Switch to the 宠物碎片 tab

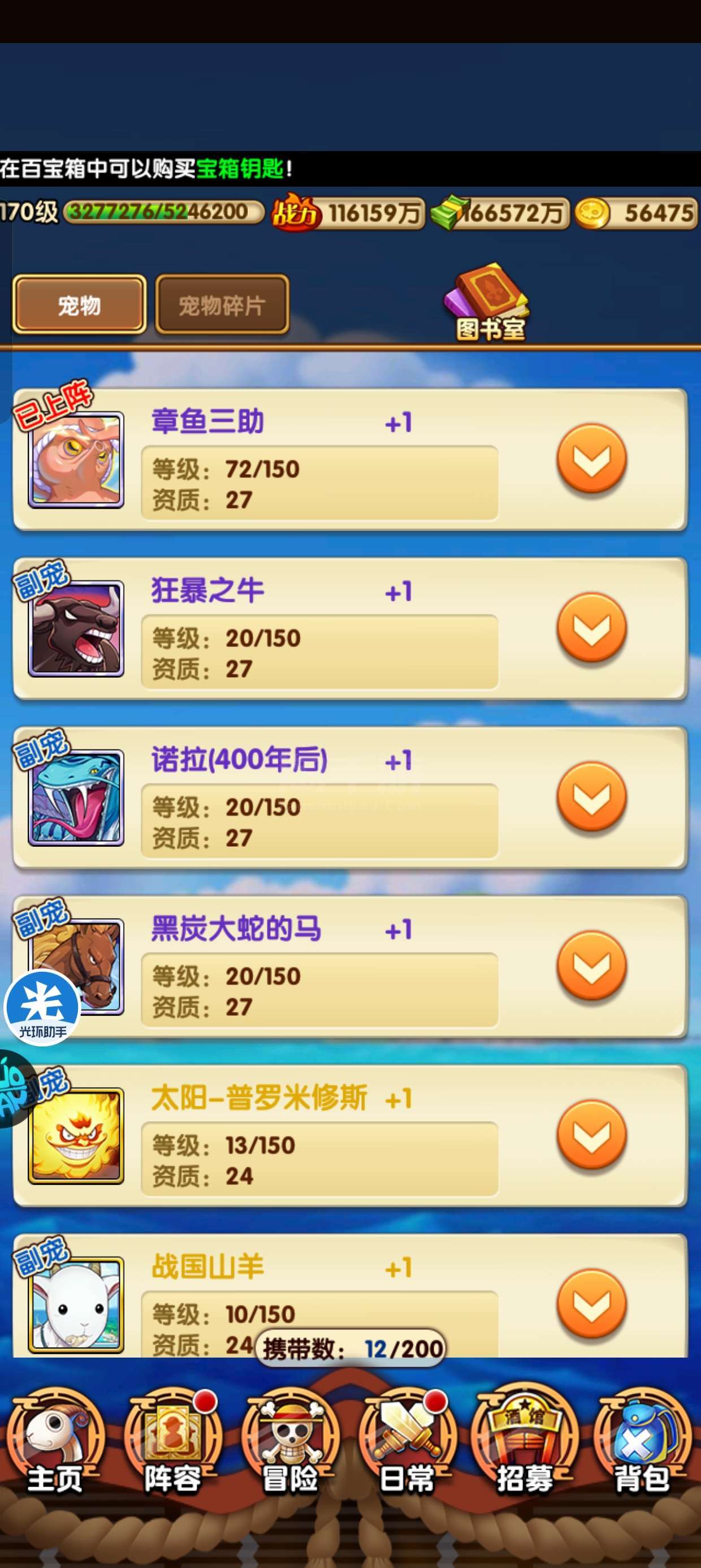pos(222,304)
